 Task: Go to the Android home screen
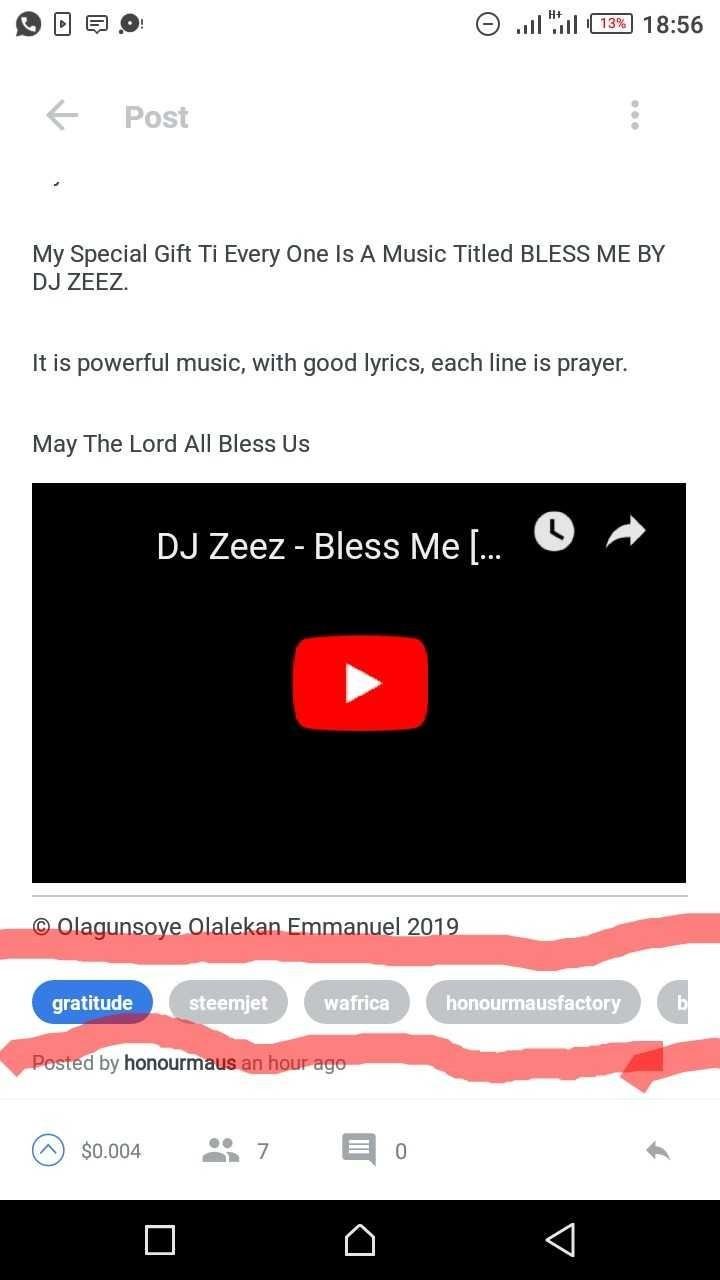360,1241
